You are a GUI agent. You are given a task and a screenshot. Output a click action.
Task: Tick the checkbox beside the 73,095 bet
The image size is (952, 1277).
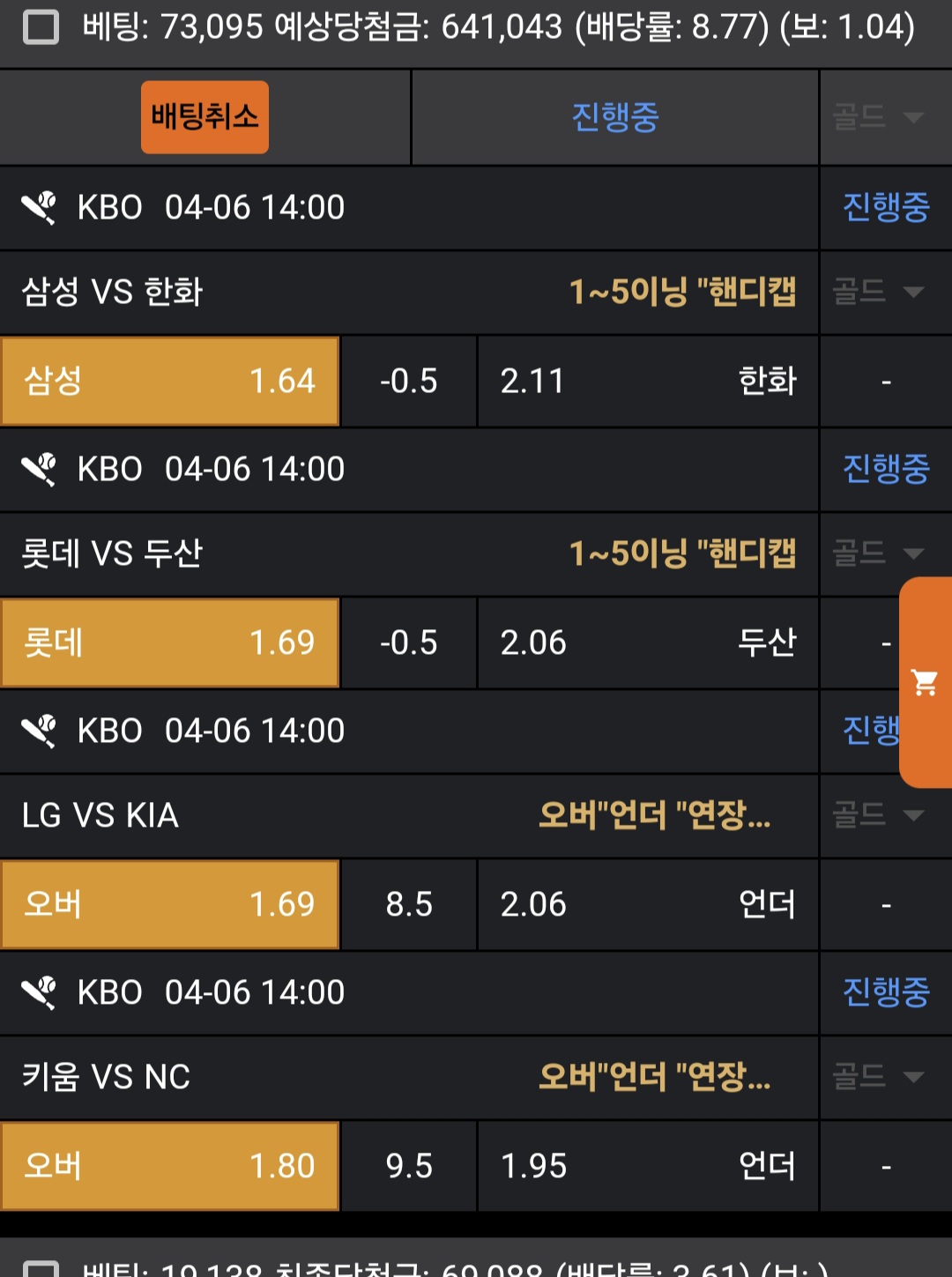click(x=41, y=26)
